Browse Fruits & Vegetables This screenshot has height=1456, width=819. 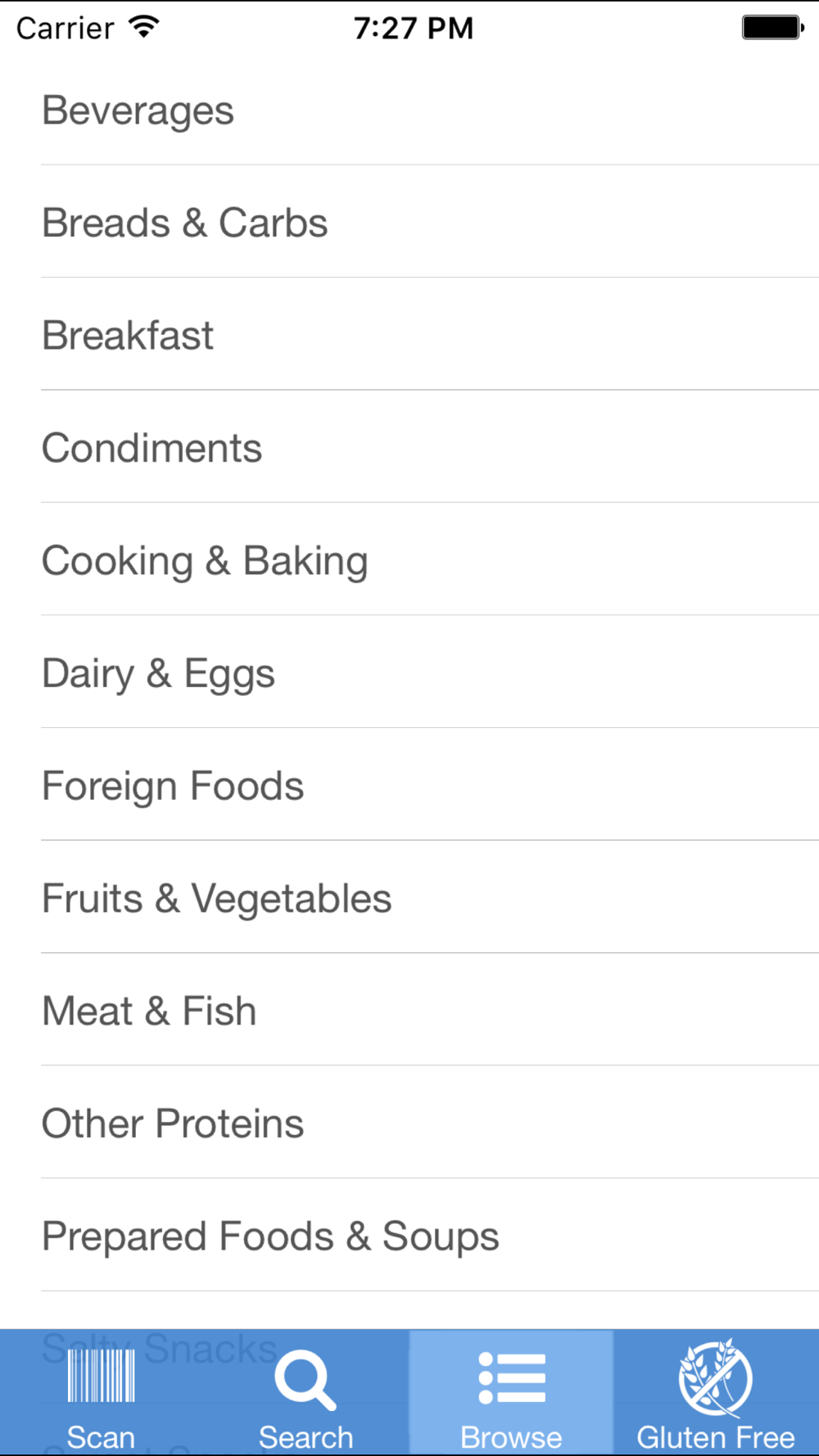pyautogui.click(x=409, y=898)
